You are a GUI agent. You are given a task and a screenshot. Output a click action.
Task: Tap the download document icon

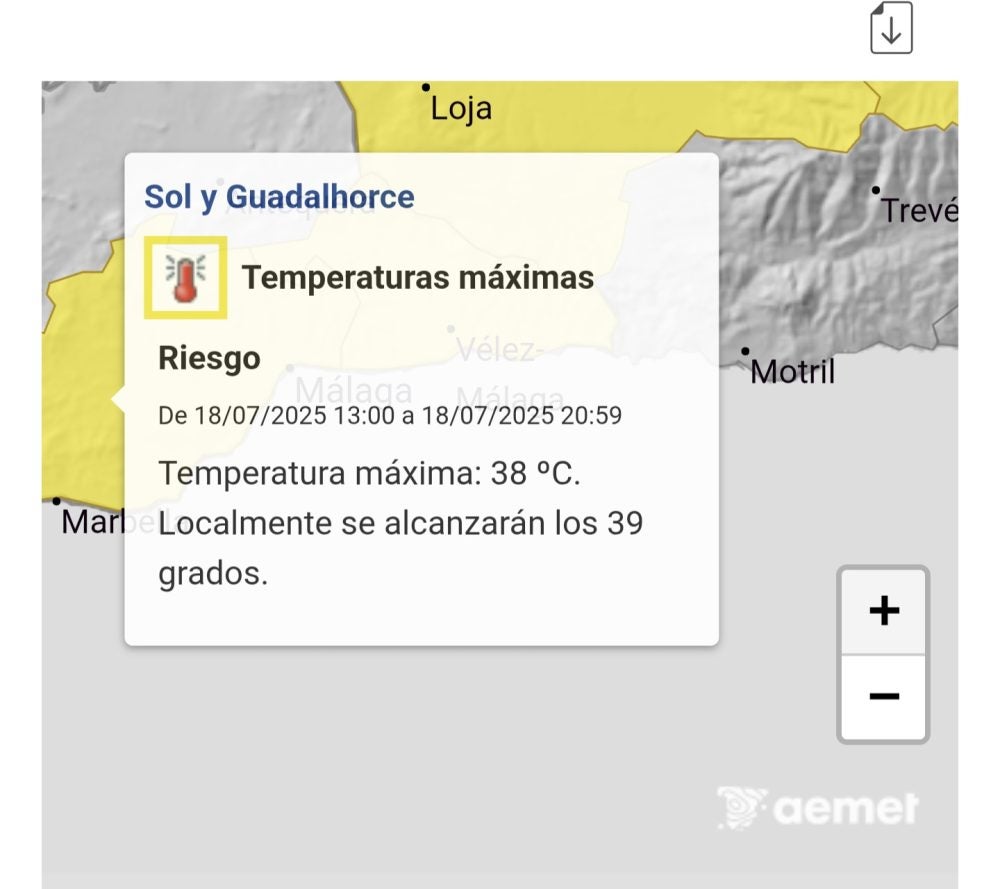(x=891, y=28)
